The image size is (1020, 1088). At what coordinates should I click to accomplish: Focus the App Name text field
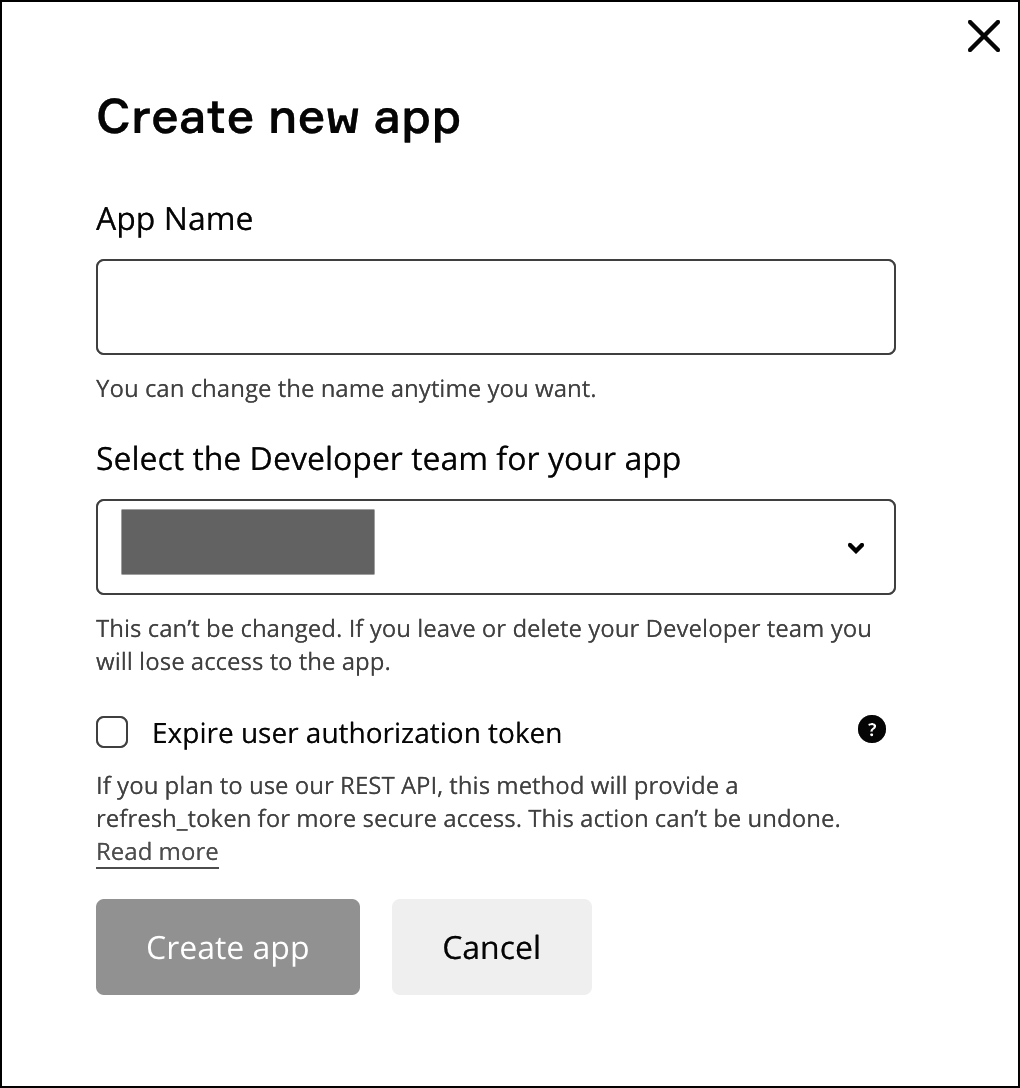coord(495,307)
